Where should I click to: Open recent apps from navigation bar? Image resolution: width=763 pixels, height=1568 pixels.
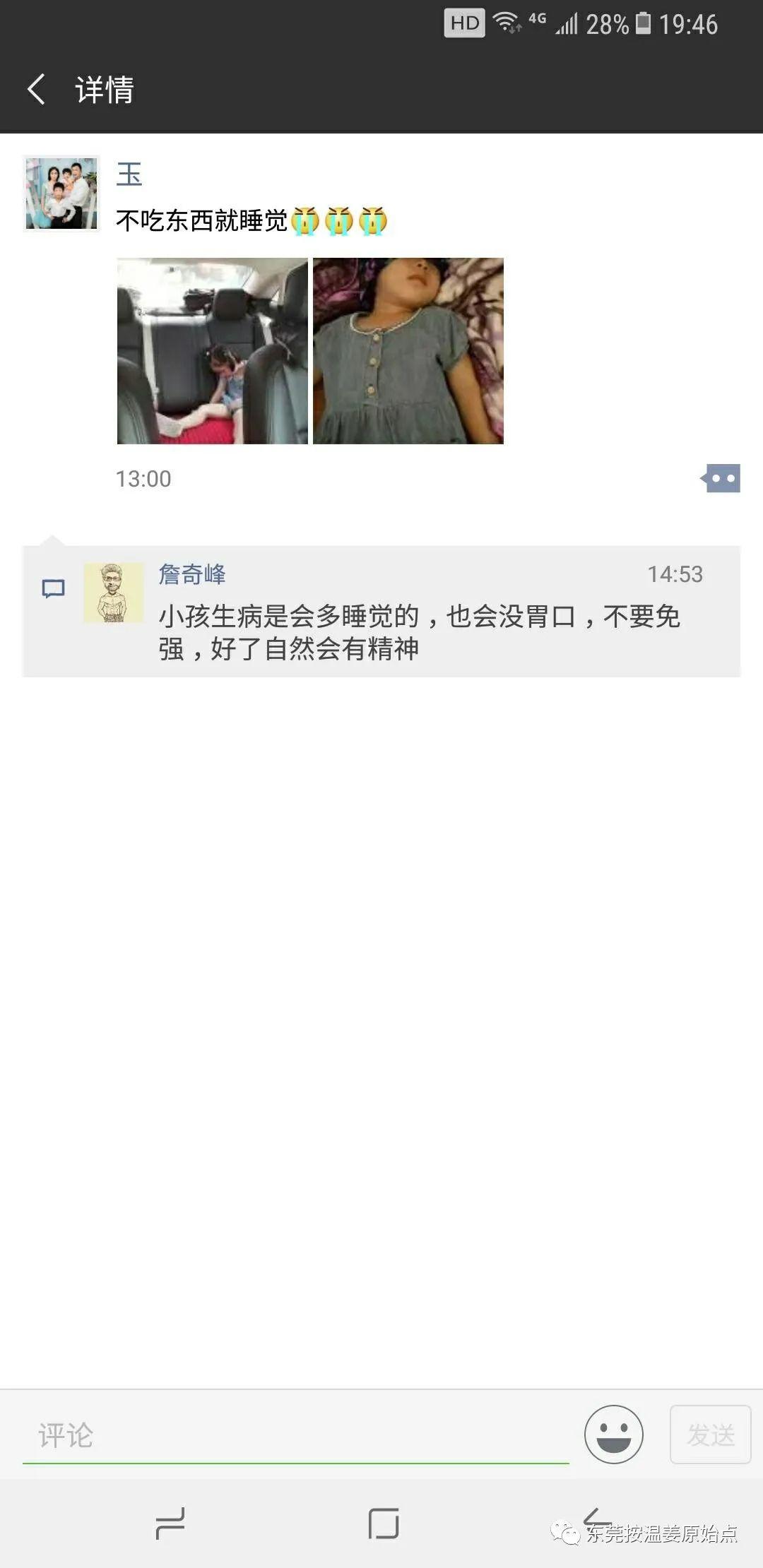[170, 1523]
